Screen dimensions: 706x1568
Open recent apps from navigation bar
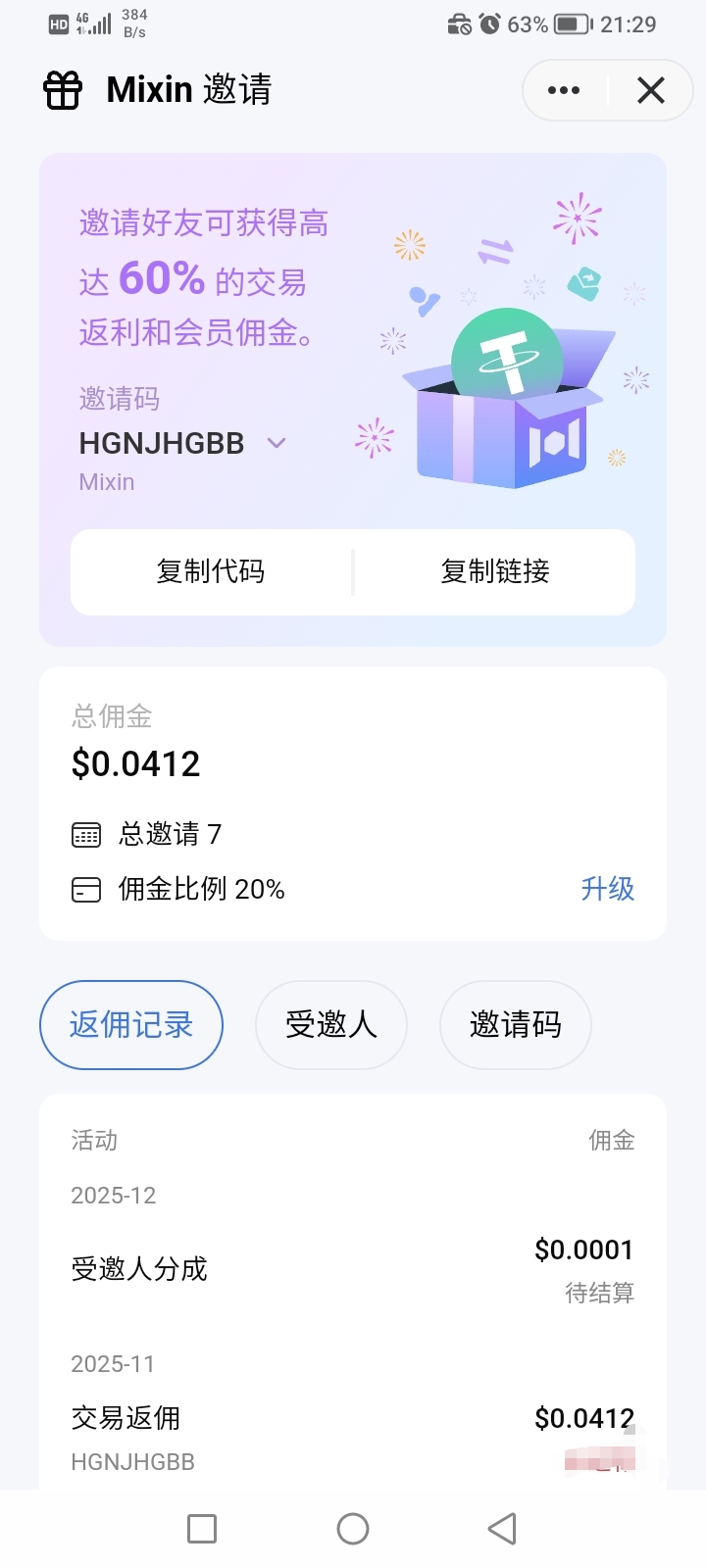[202, 1529]
